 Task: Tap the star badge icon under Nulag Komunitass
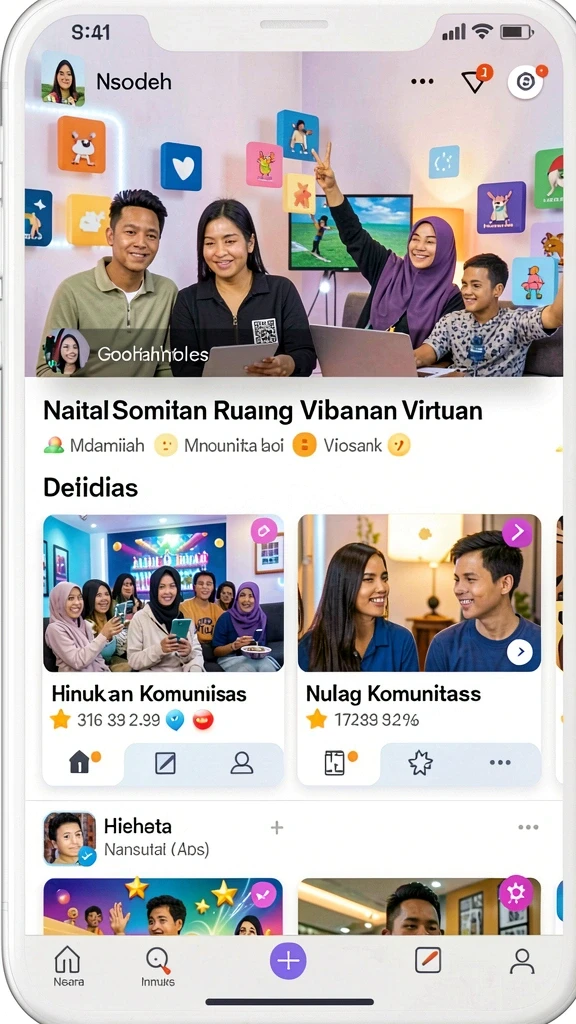click(420, 763)
